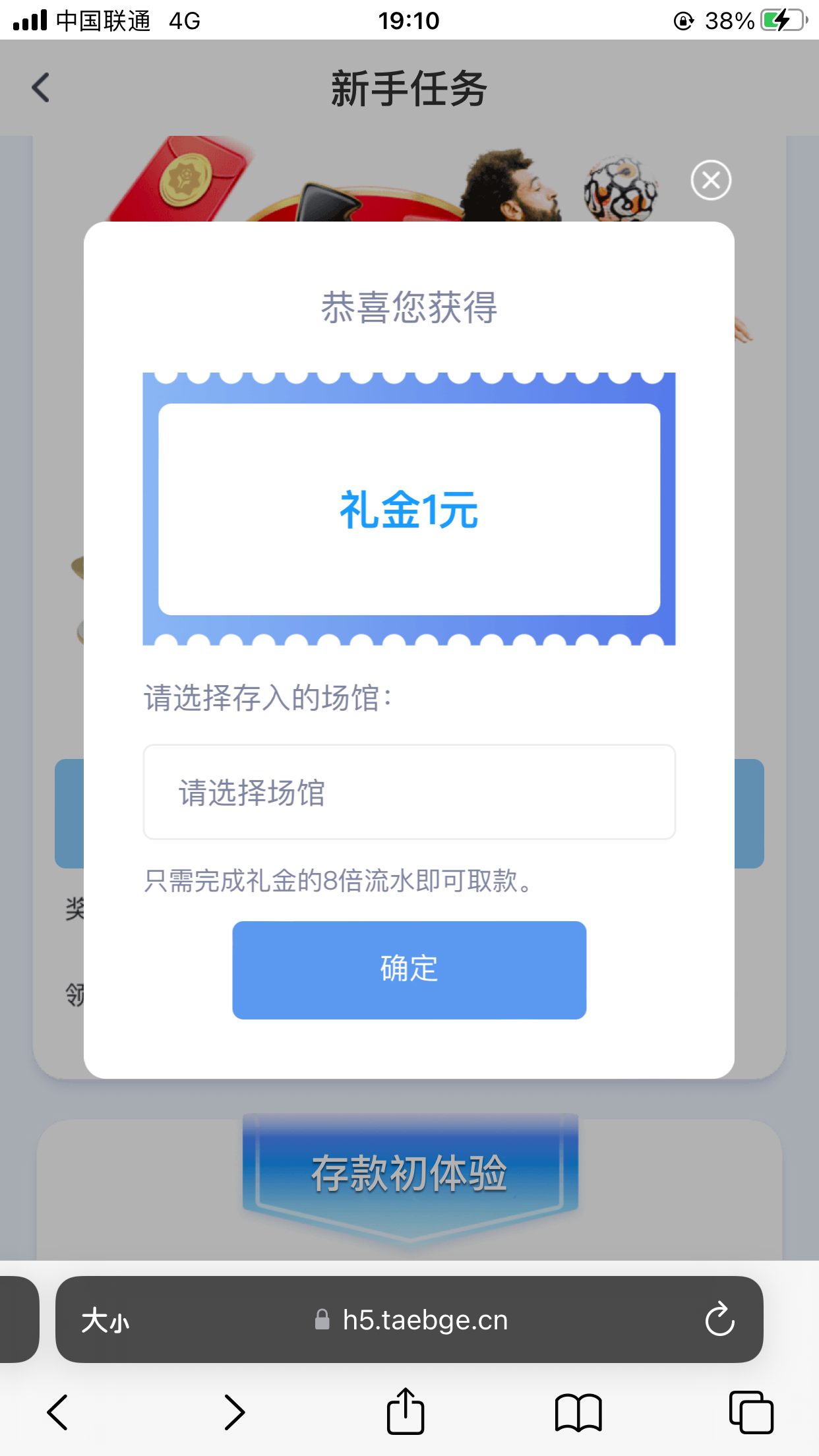Show all open Safari tabs
This screenshot has width=819, height=1456.
[x=751, y=1412]
